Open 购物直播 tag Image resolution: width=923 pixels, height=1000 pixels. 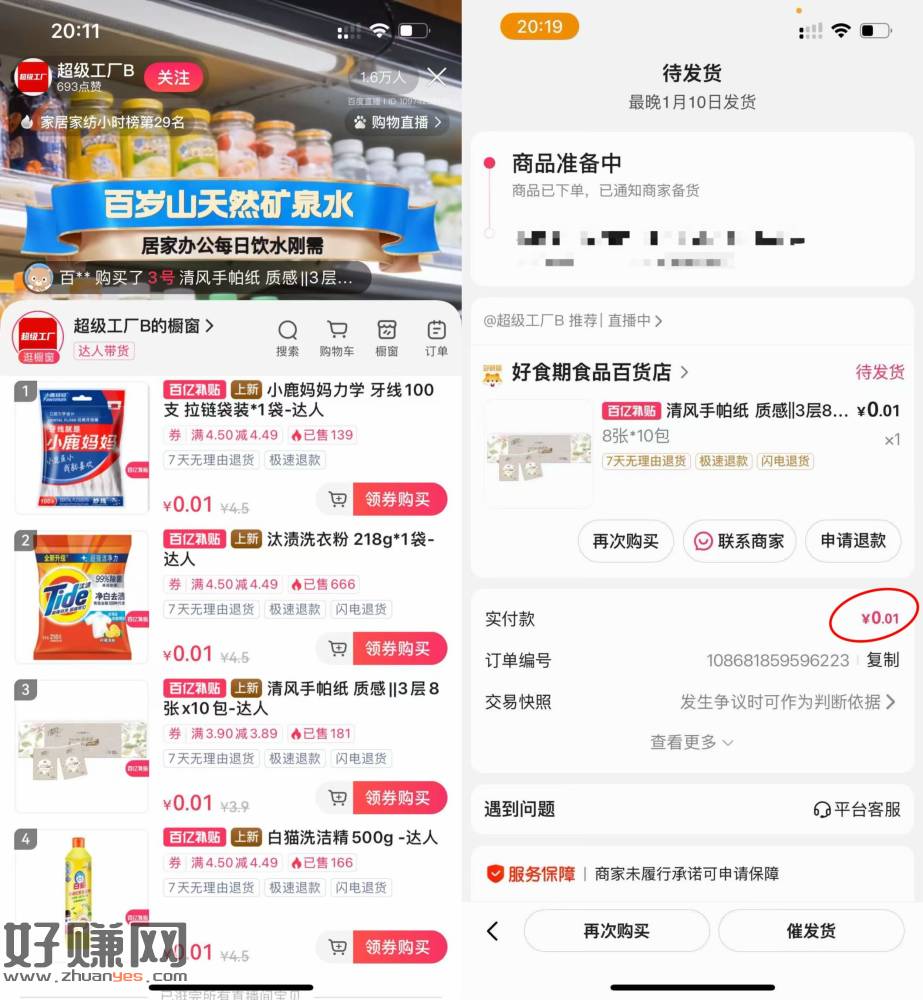tap(399, 122)
